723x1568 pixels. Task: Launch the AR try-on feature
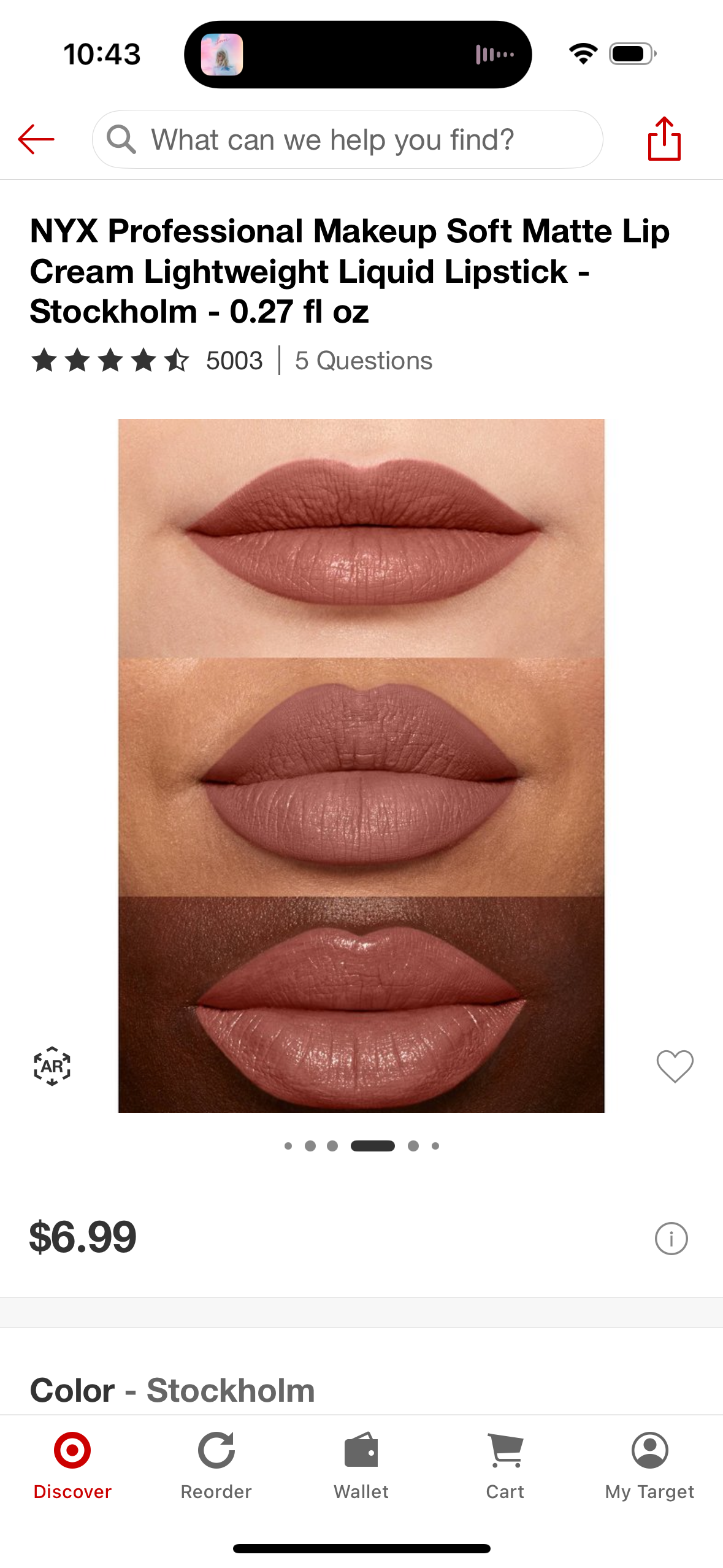coord(52,1066)
